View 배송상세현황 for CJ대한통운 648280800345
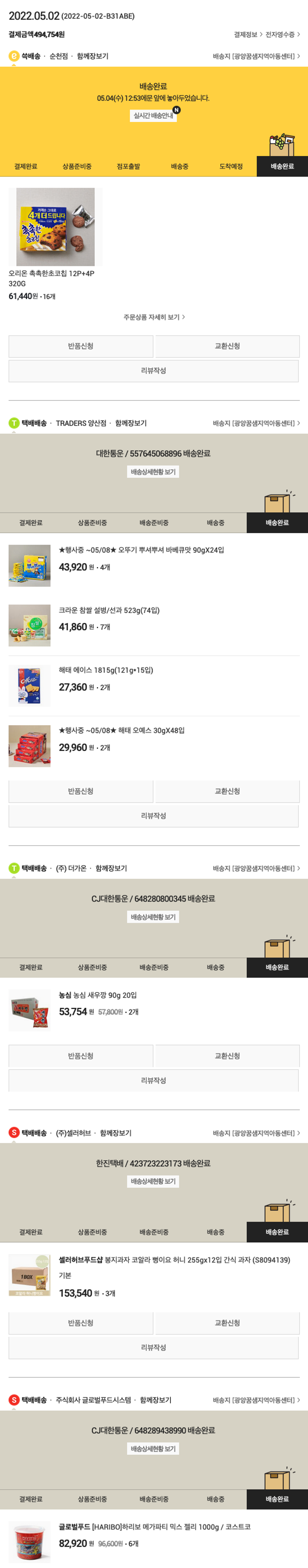The width and height of the screenshot is (308, 1568). [154, 917]
